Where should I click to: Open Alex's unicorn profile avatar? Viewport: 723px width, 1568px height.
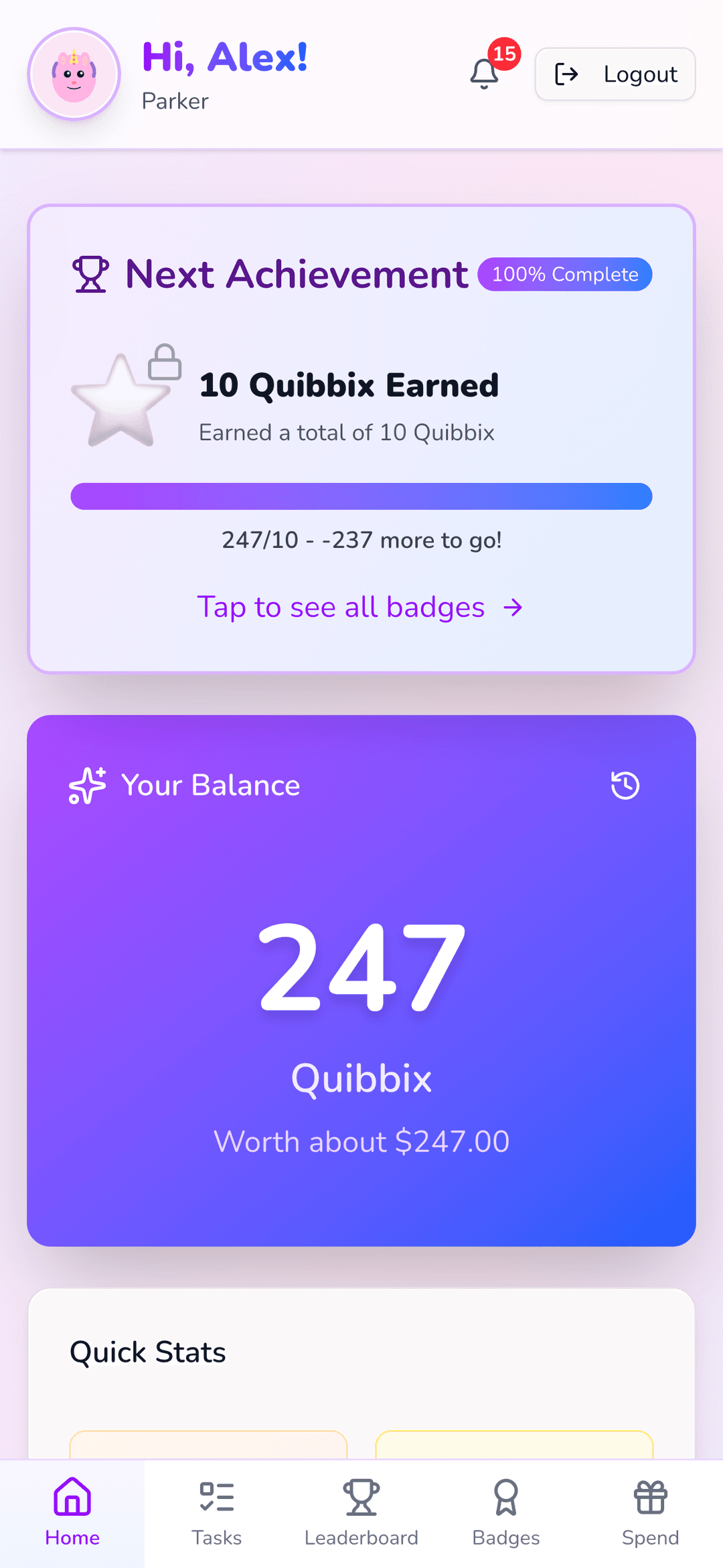click(74, 74)
